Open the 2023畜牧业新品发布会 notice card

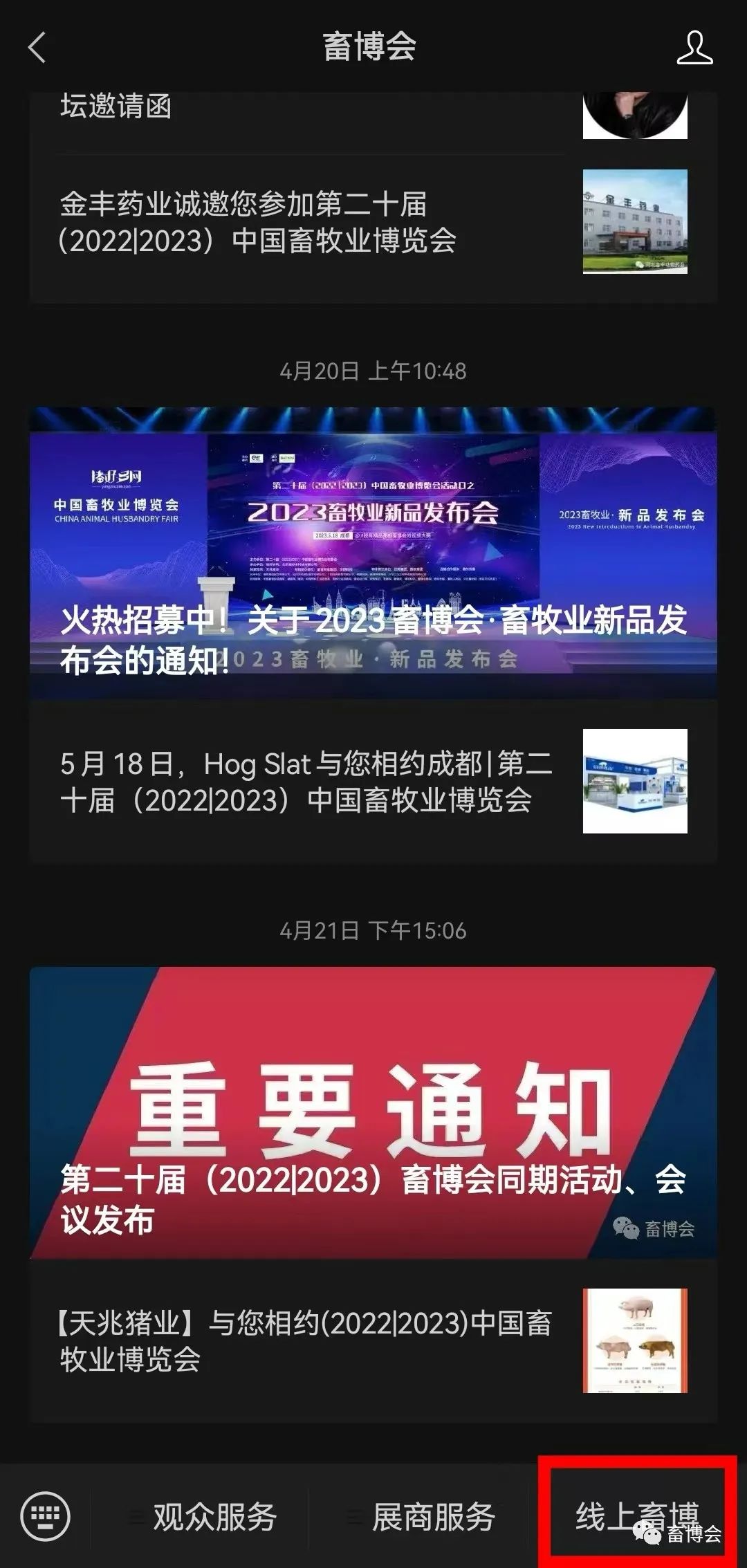(373, 553)
